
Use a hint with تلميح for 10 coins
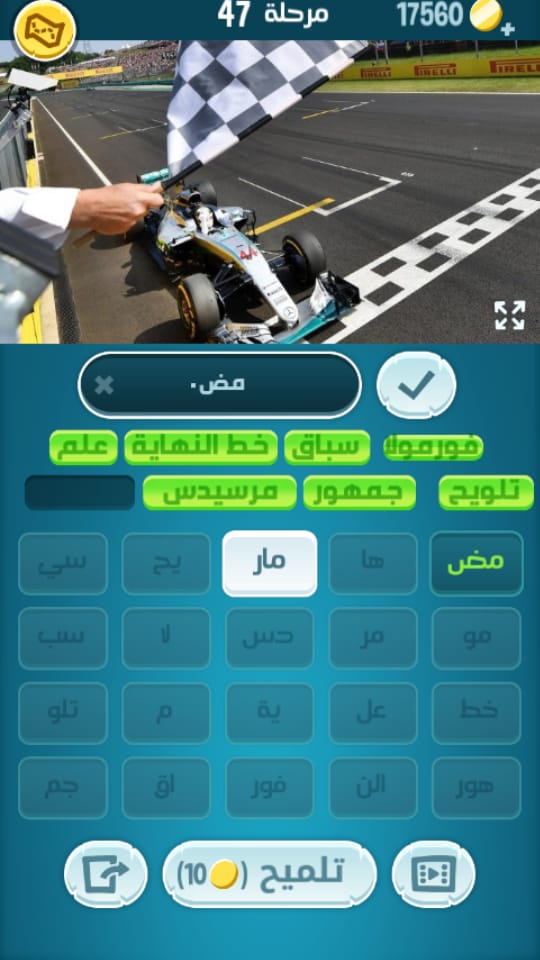click(x=269, y=874)
